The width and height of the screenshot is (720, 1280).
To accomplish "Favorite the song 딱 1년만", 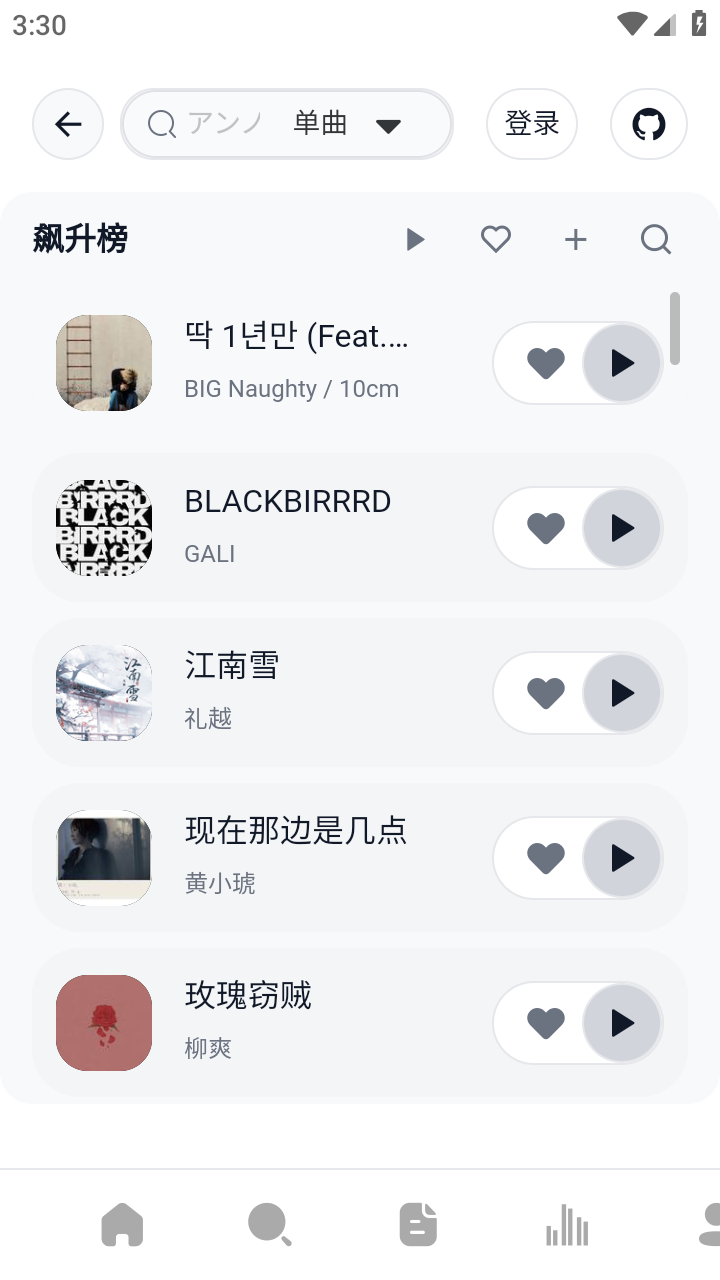I will (545, 363).
